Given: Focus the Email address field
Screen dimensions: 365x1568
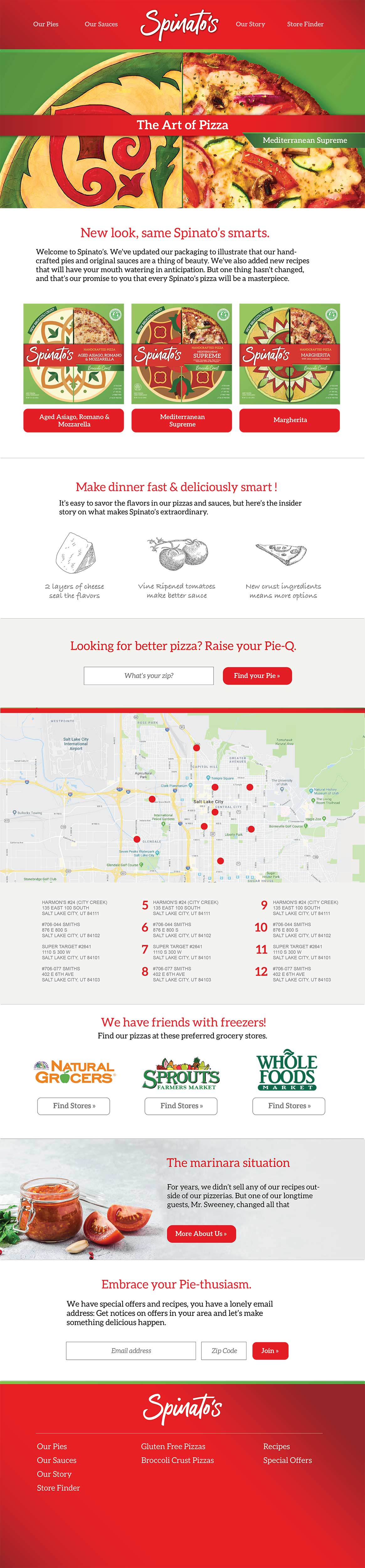Looking at the screenshot, I should pyautogui.click(x=131, y=1350).
